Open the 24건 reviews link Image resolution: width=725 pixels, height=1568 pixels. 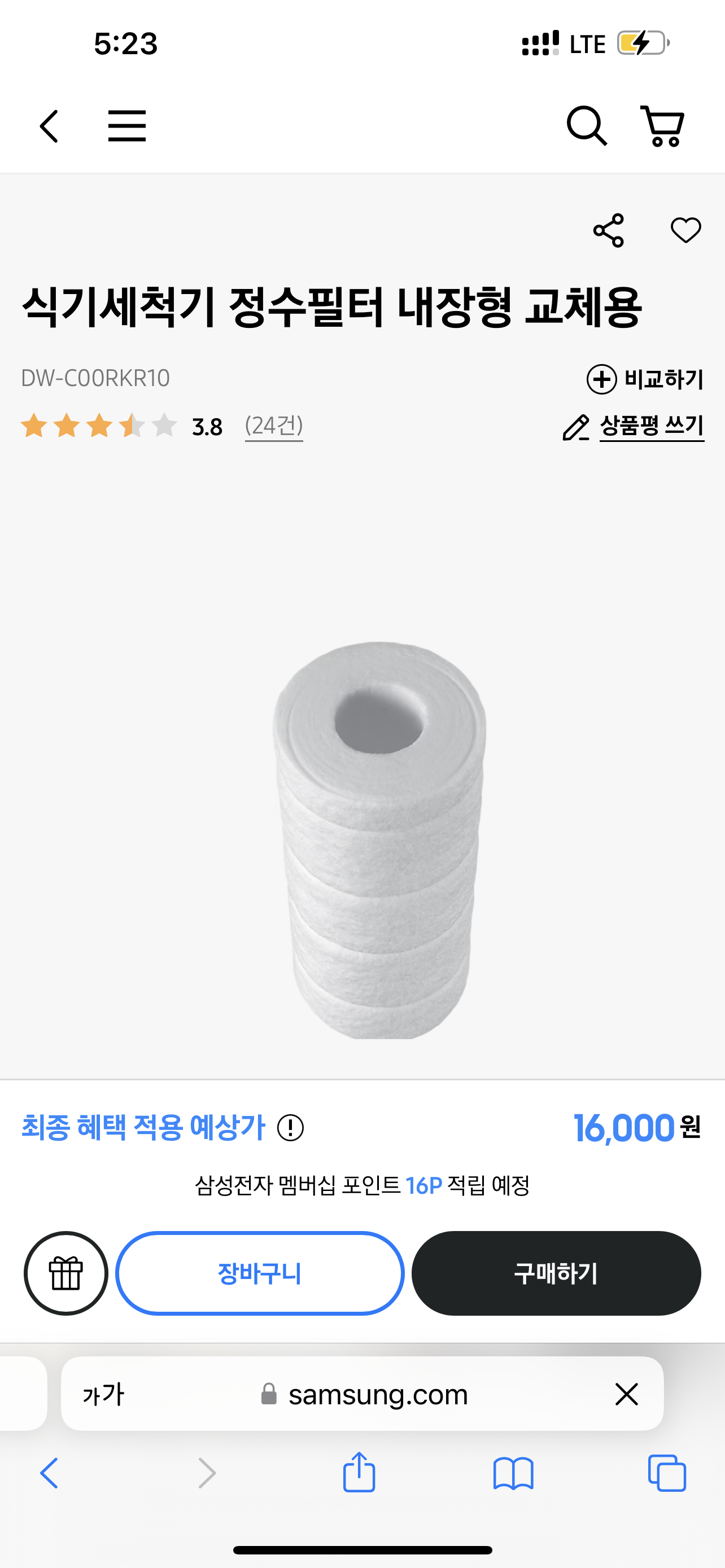[x=274, y=426]
